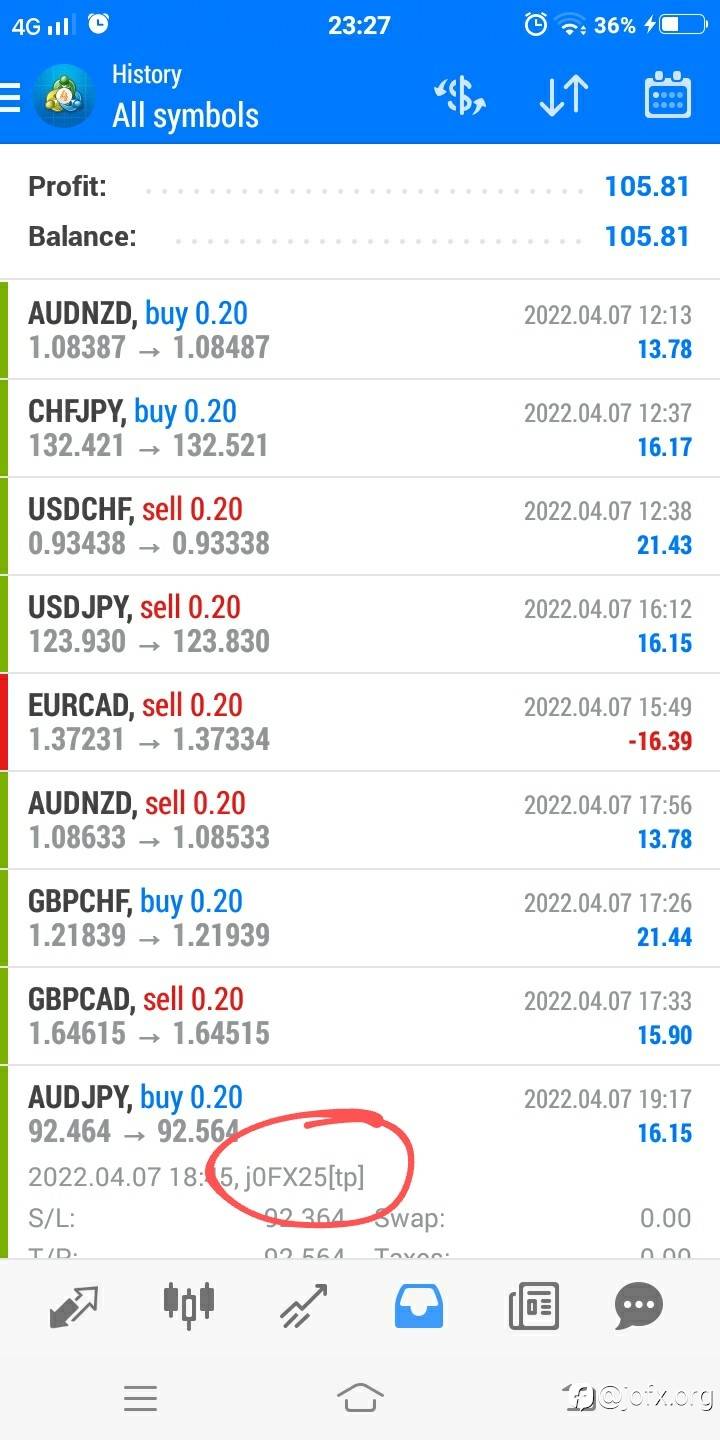Open the USDCHF sell trade row
The image size is (720, 1440).
tap(360, 526)
